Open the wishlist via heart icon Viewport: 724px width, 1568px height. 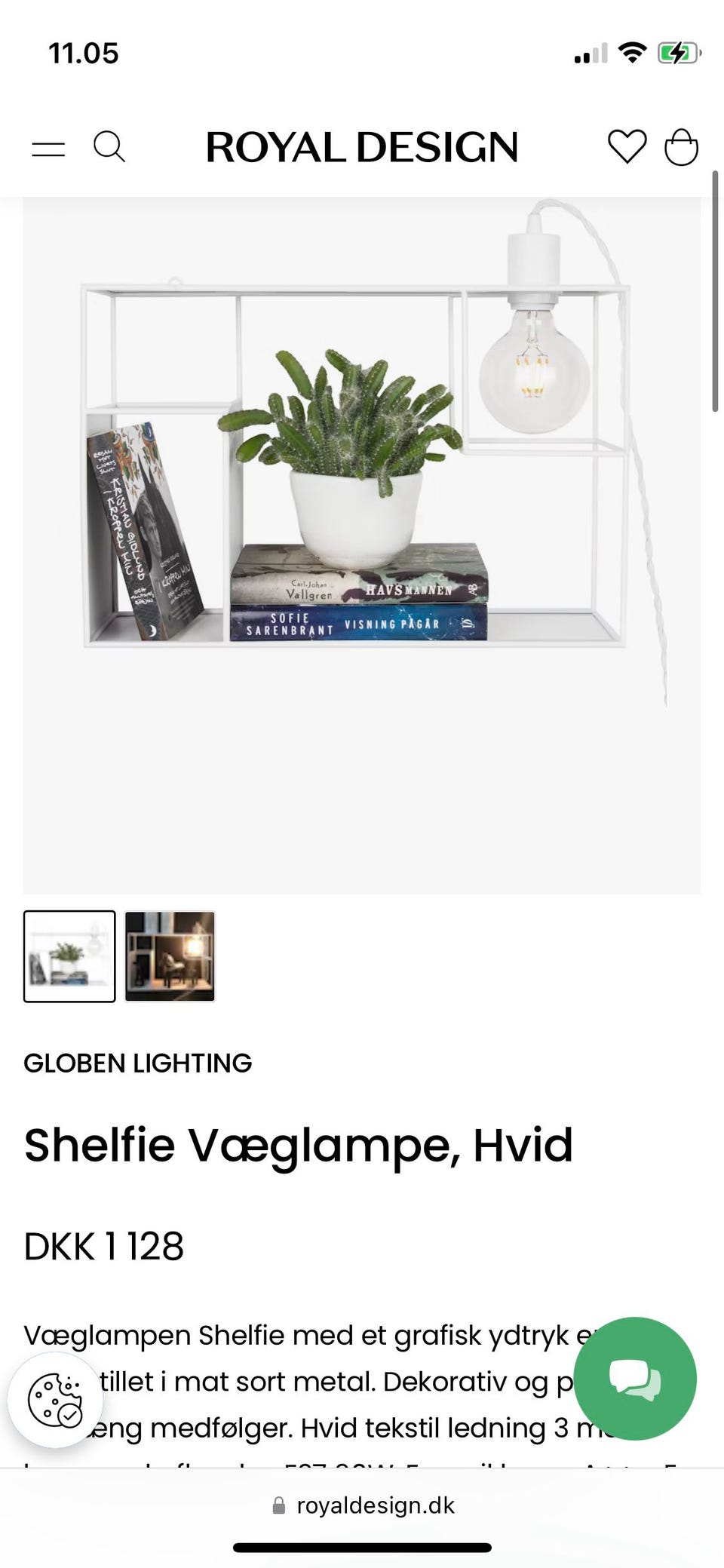pyautogui.click(x=627, y=148)
